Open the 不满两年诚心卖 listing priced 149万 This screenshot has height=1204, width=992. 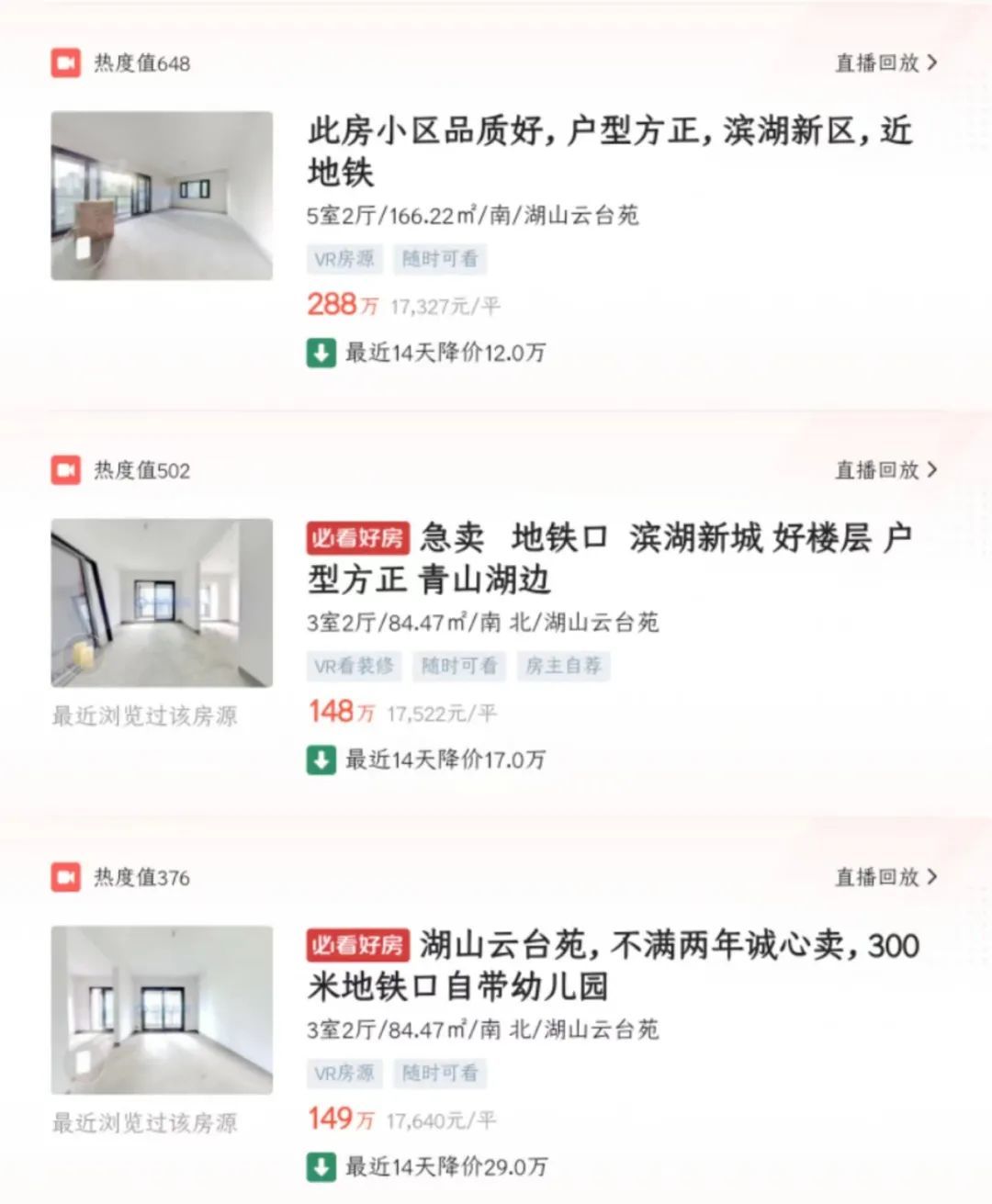tap(608, 966)
